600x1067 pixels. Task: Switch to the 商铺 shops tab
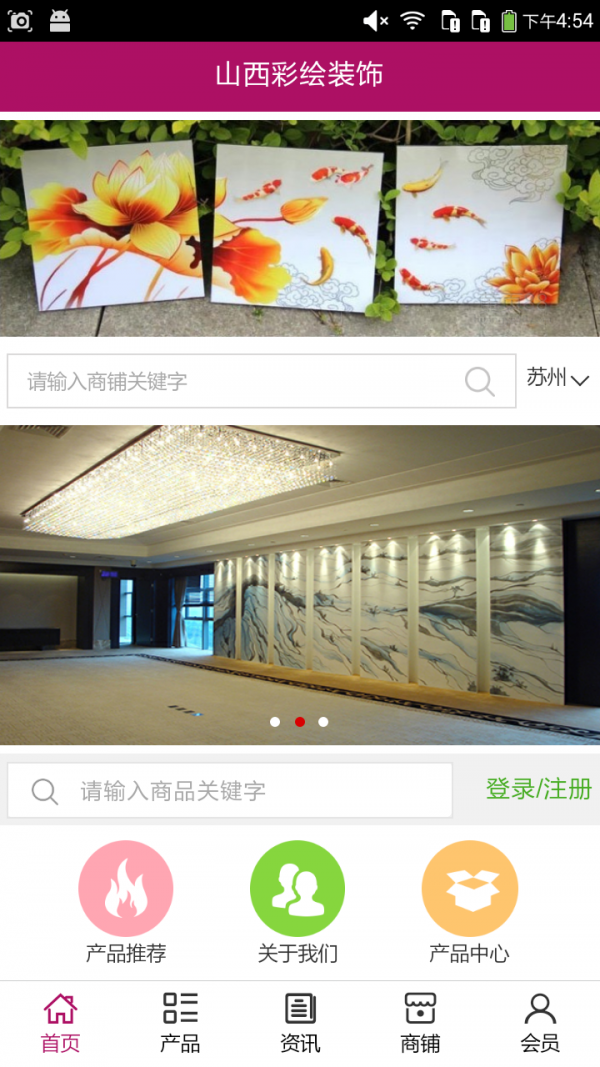coord(420,1023)
